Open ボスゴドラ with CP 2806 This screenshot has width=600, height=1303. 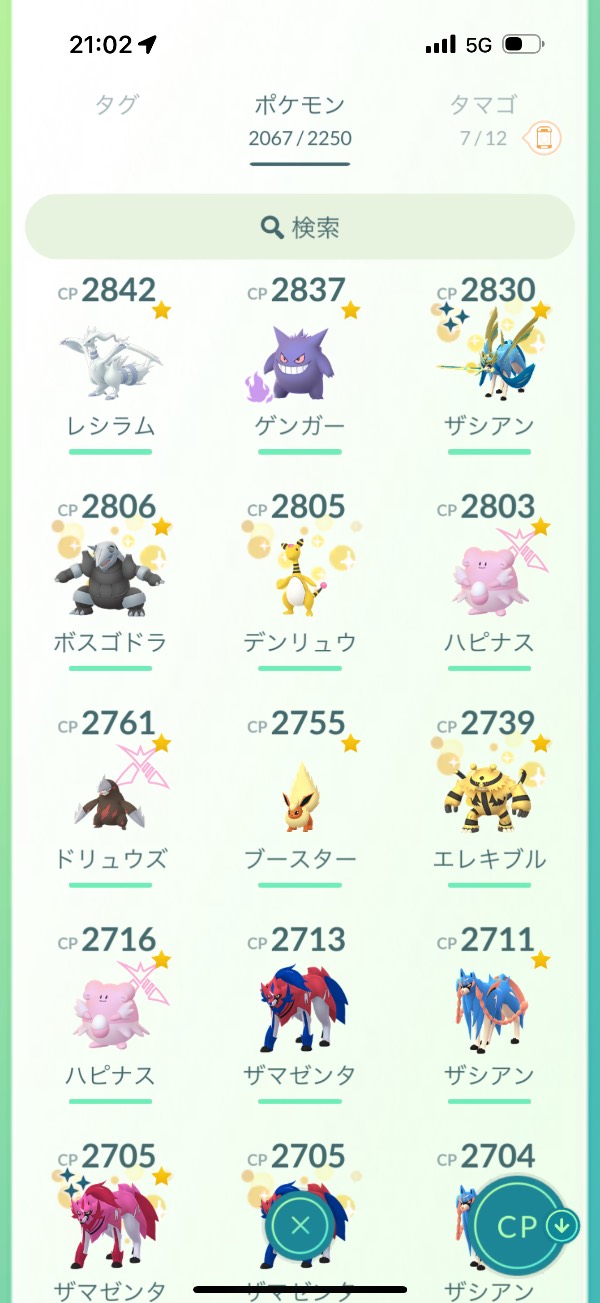click(x=110, y=582)
